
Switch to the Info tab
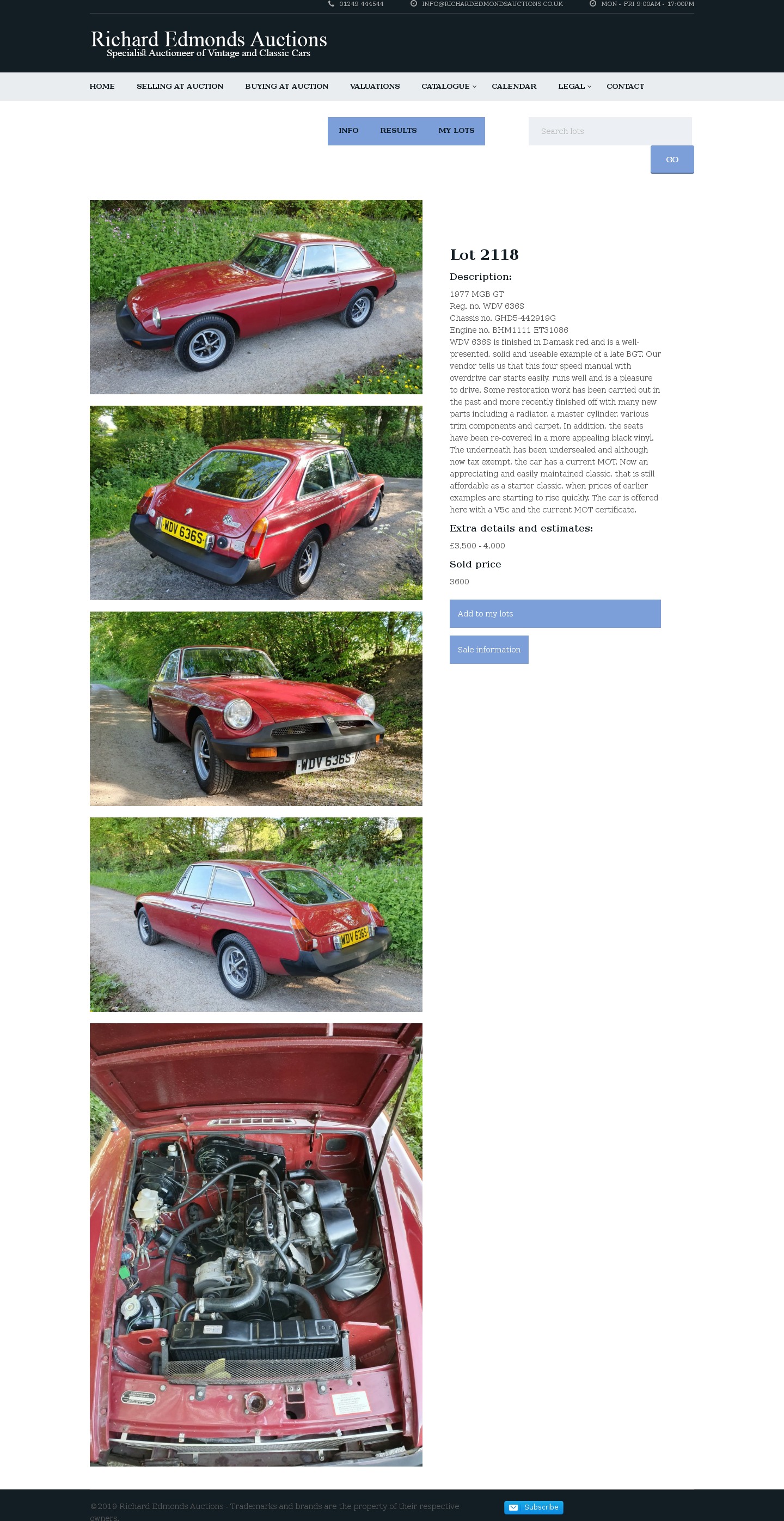348,131
